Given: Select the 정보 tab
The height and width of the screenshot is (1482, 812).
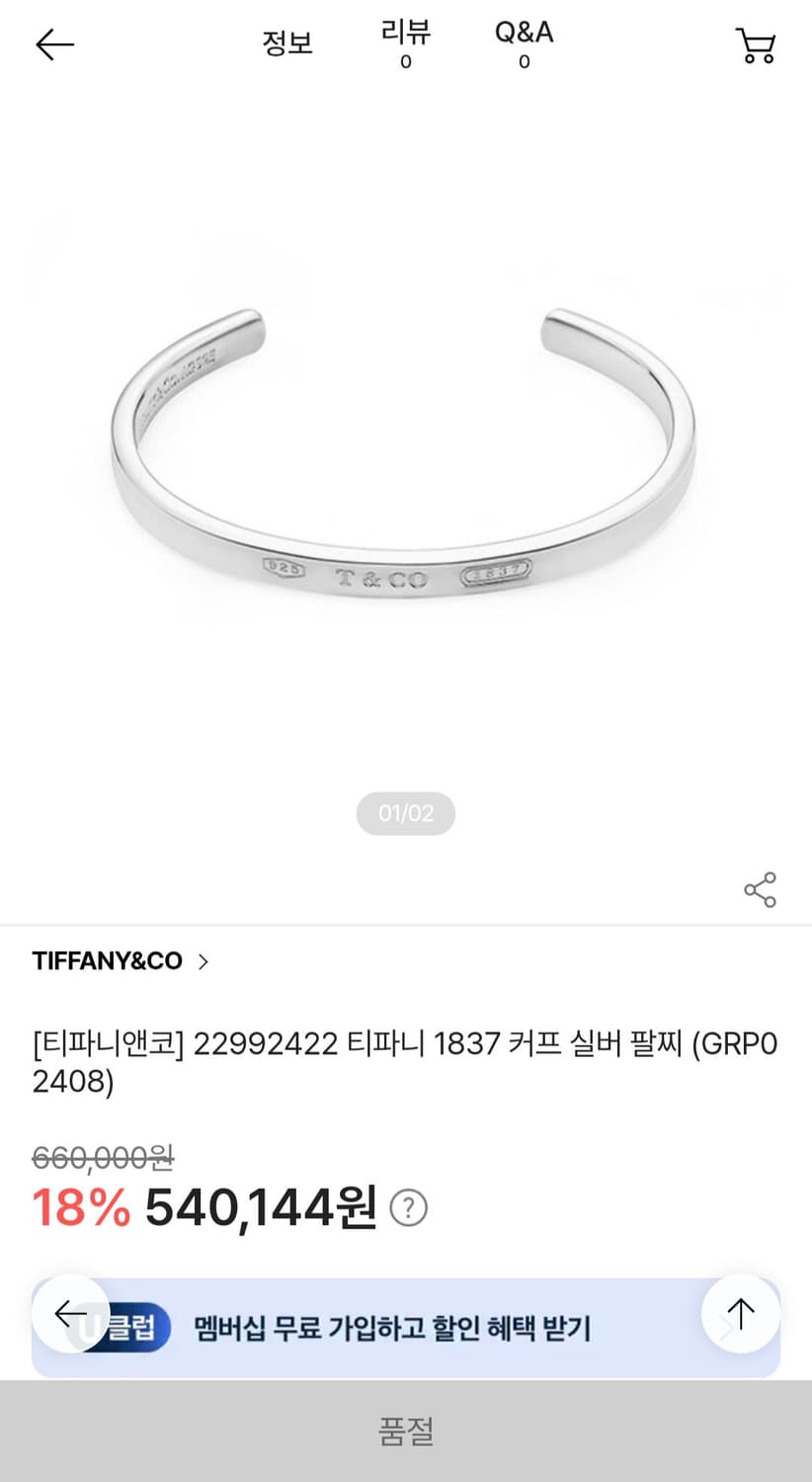Looking at the screenshot, I should [x=287, y=43].
